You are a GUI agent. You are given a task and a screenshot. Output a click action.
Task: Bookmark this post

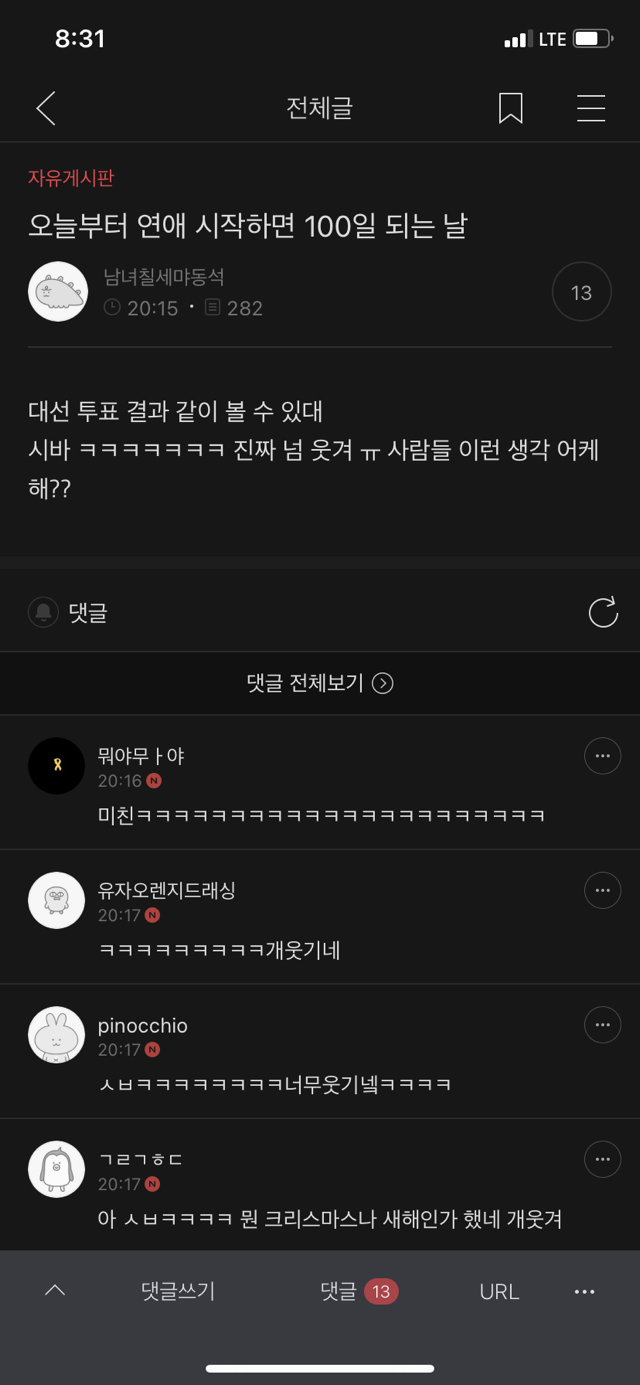click(510, 108)
